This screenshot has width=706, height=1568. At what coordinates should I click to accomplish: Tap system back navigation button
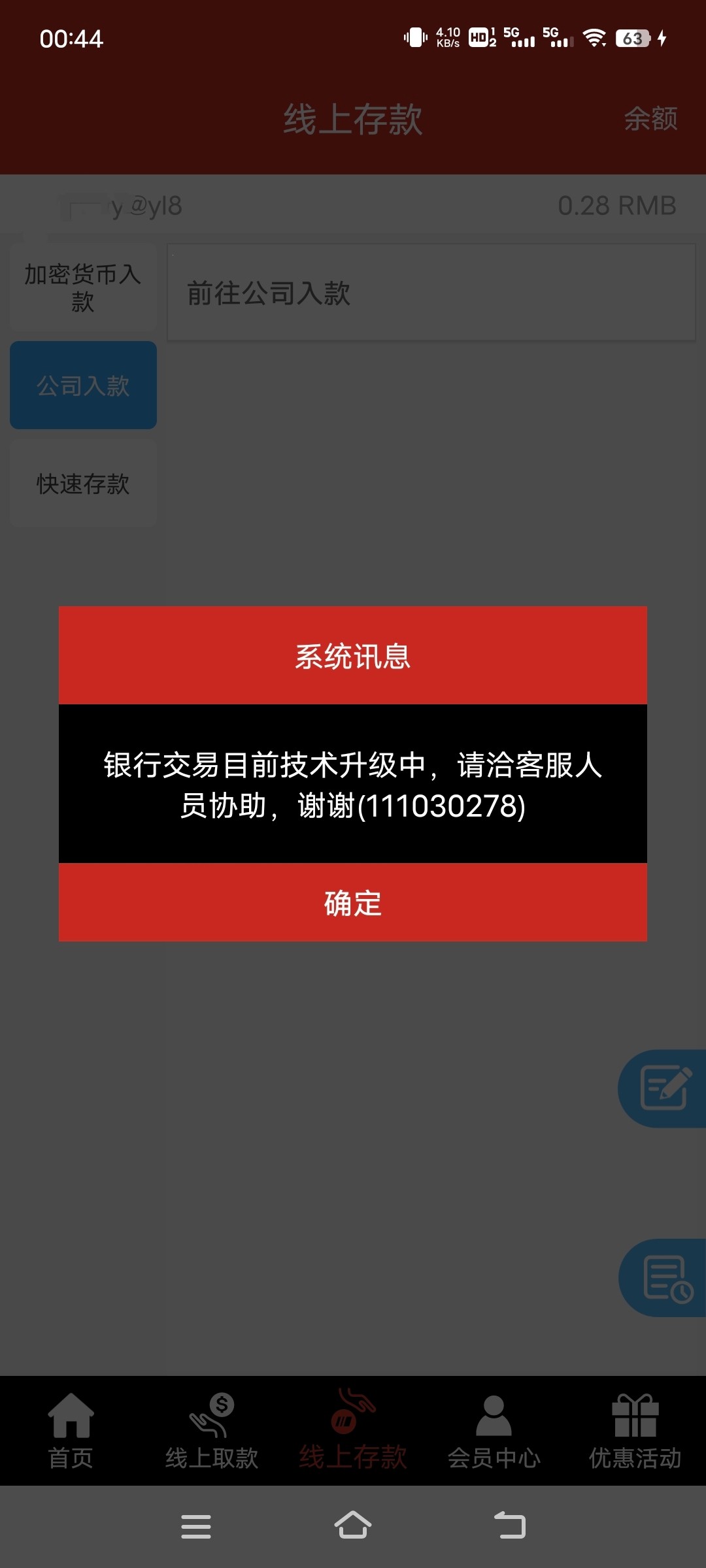(x=510, y=1526)
